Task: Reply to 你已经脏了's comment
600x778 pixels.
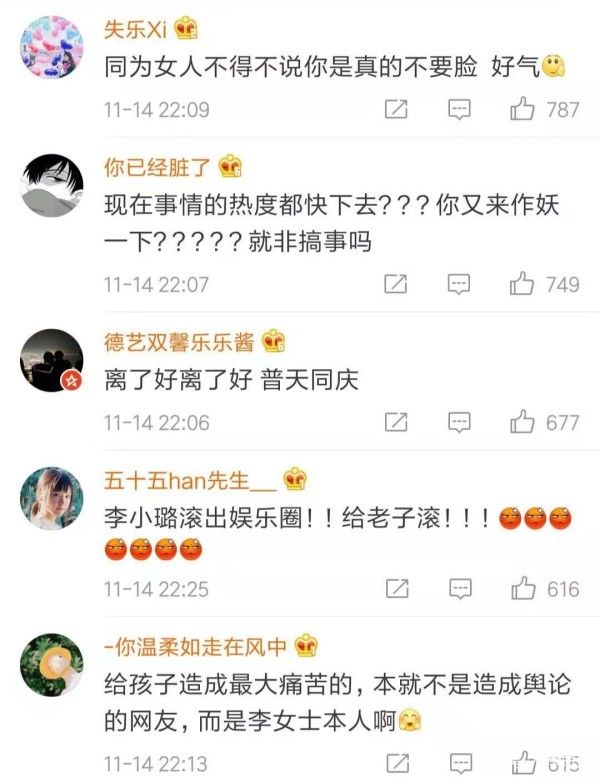Action: (x=459, y=284)
